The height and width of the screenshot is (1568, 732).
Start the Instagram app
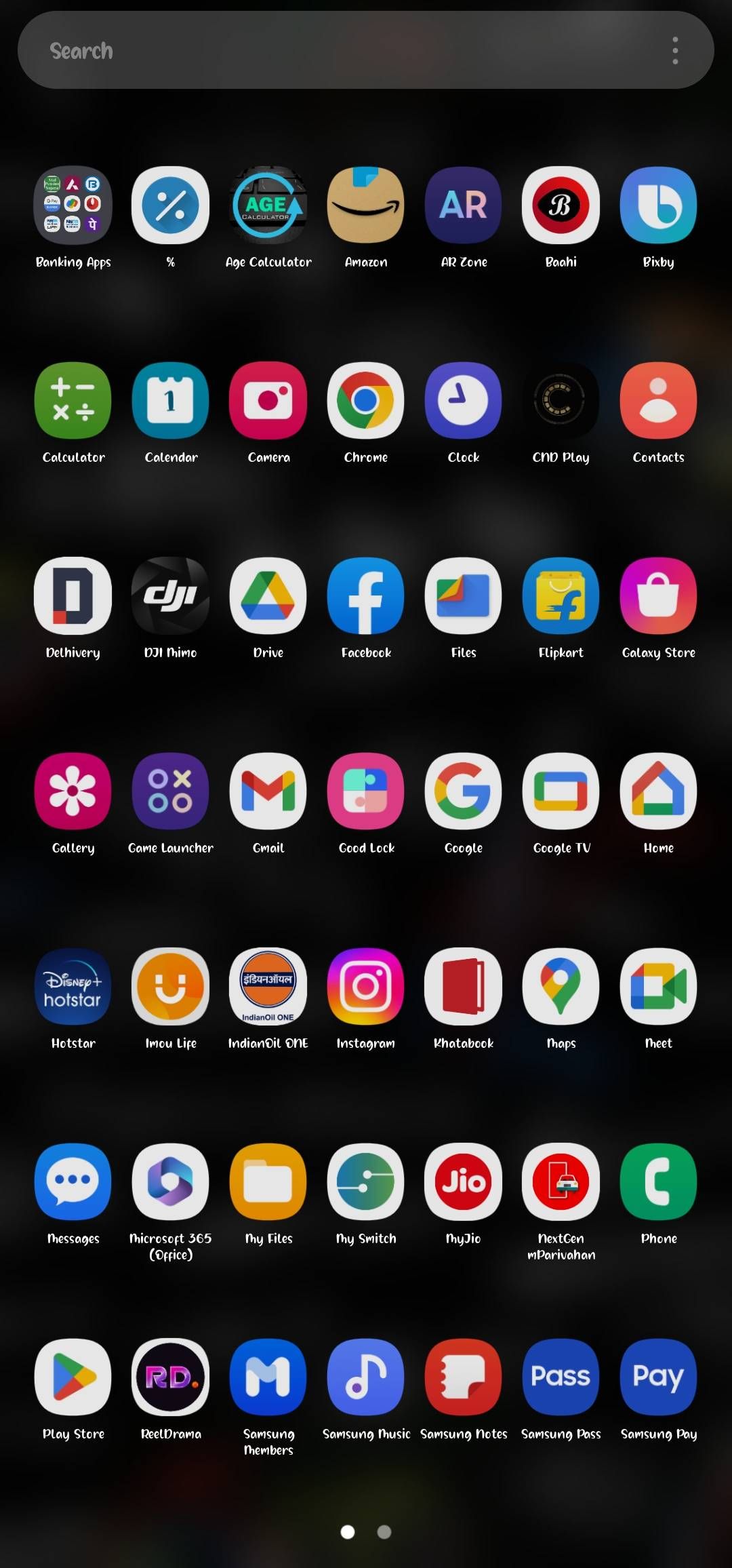(365, 987)
